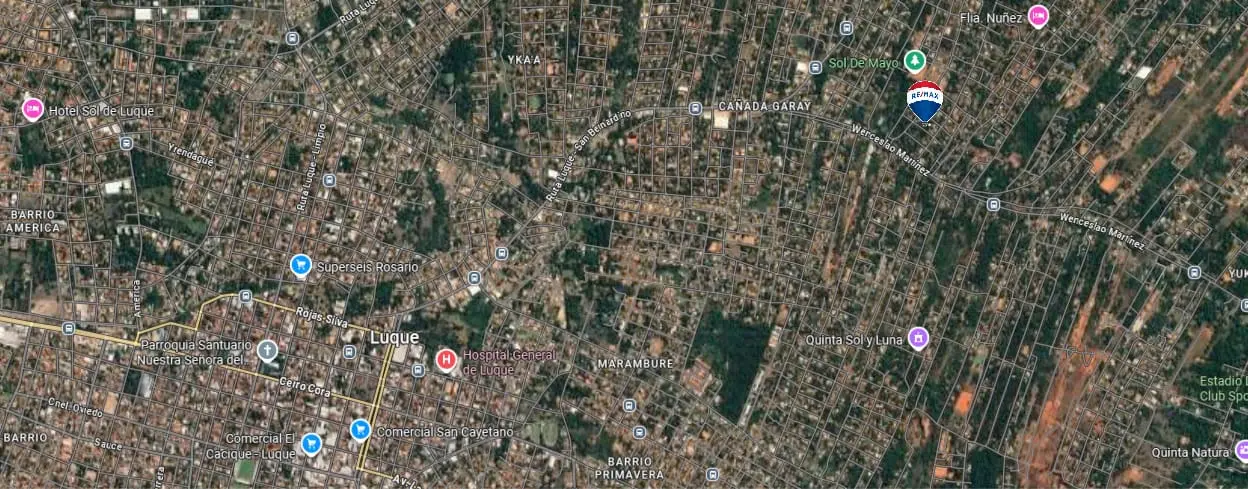Viewport: 1248px width, 489px height.
Task: Select the Superseis Rosario shopping marker
Action: (x=300, y=266)
